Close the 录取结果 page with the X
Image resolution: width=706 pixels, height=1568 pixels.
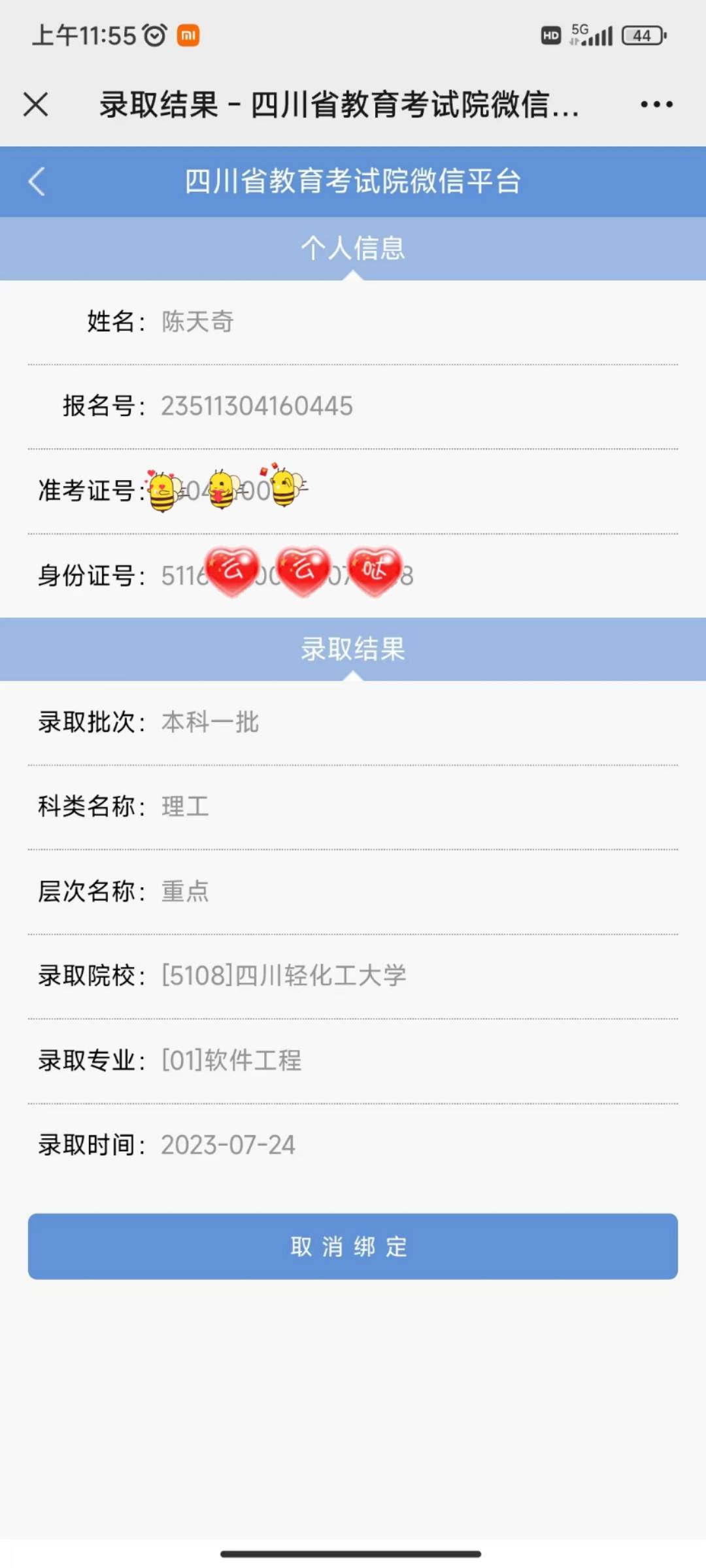coord(36,103)
